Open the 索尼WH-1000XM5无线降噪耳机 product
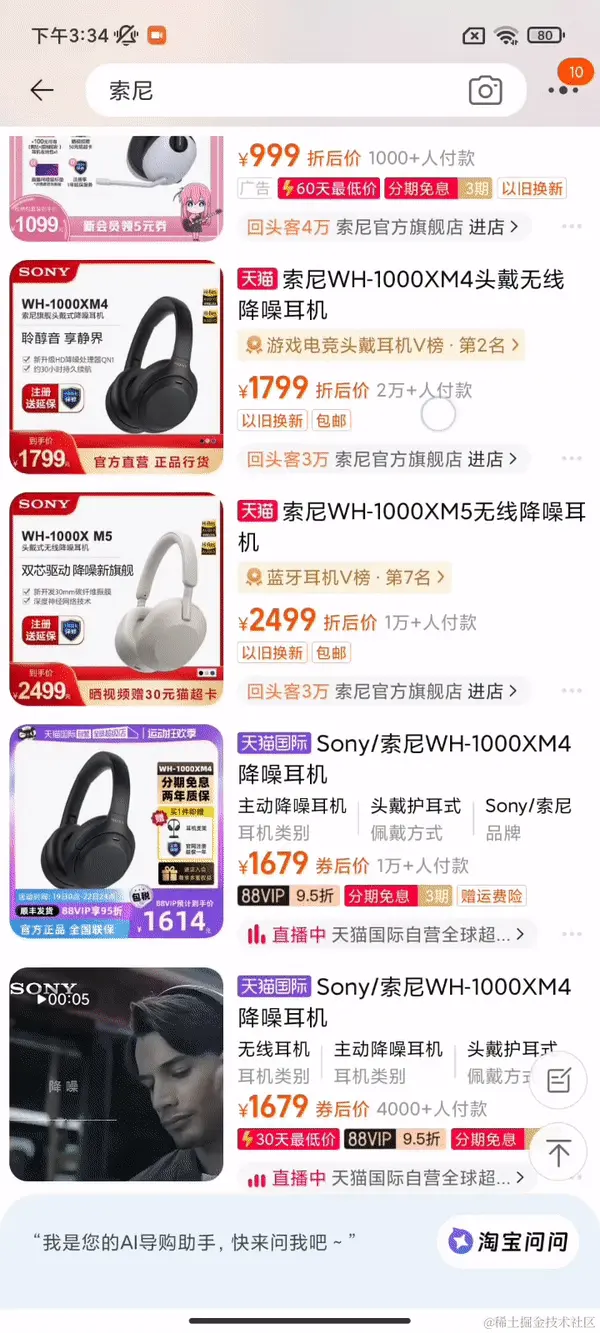 410,527
